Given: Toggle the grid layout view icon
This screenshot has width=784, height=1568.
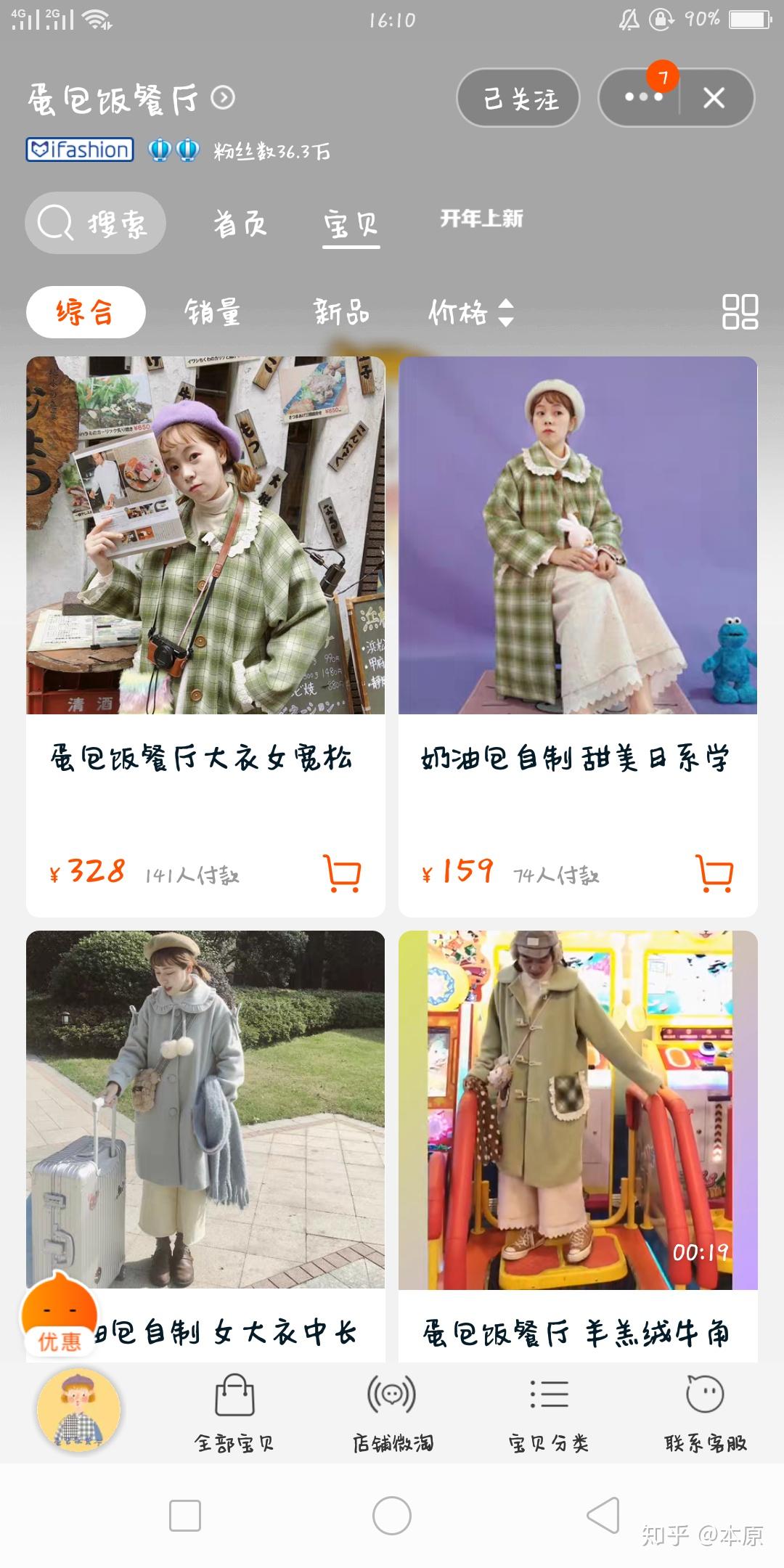Looking at the screenshot, I should pyautogui.click(x=740, y=311).
